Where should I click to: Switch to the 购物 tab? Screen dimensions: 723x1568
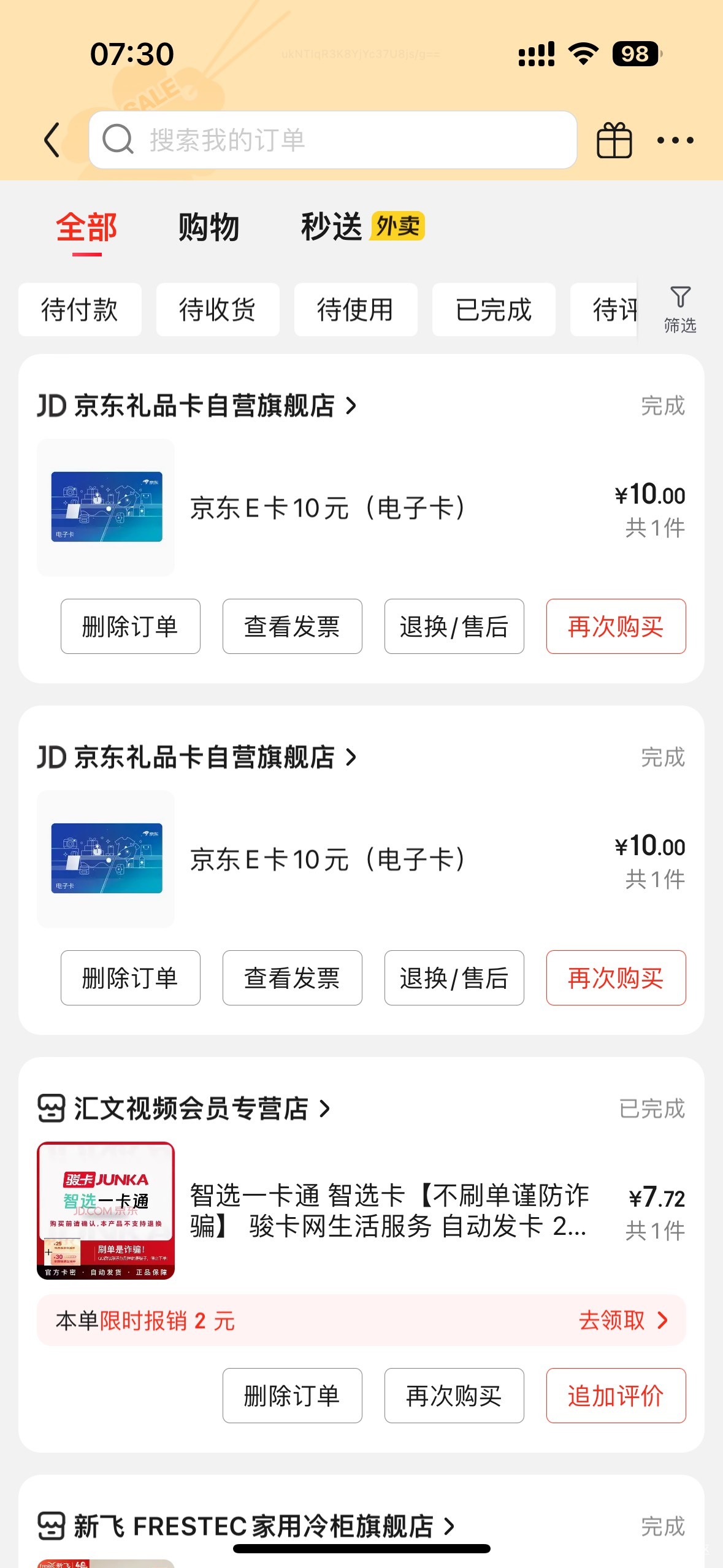(x=208, y=227)
